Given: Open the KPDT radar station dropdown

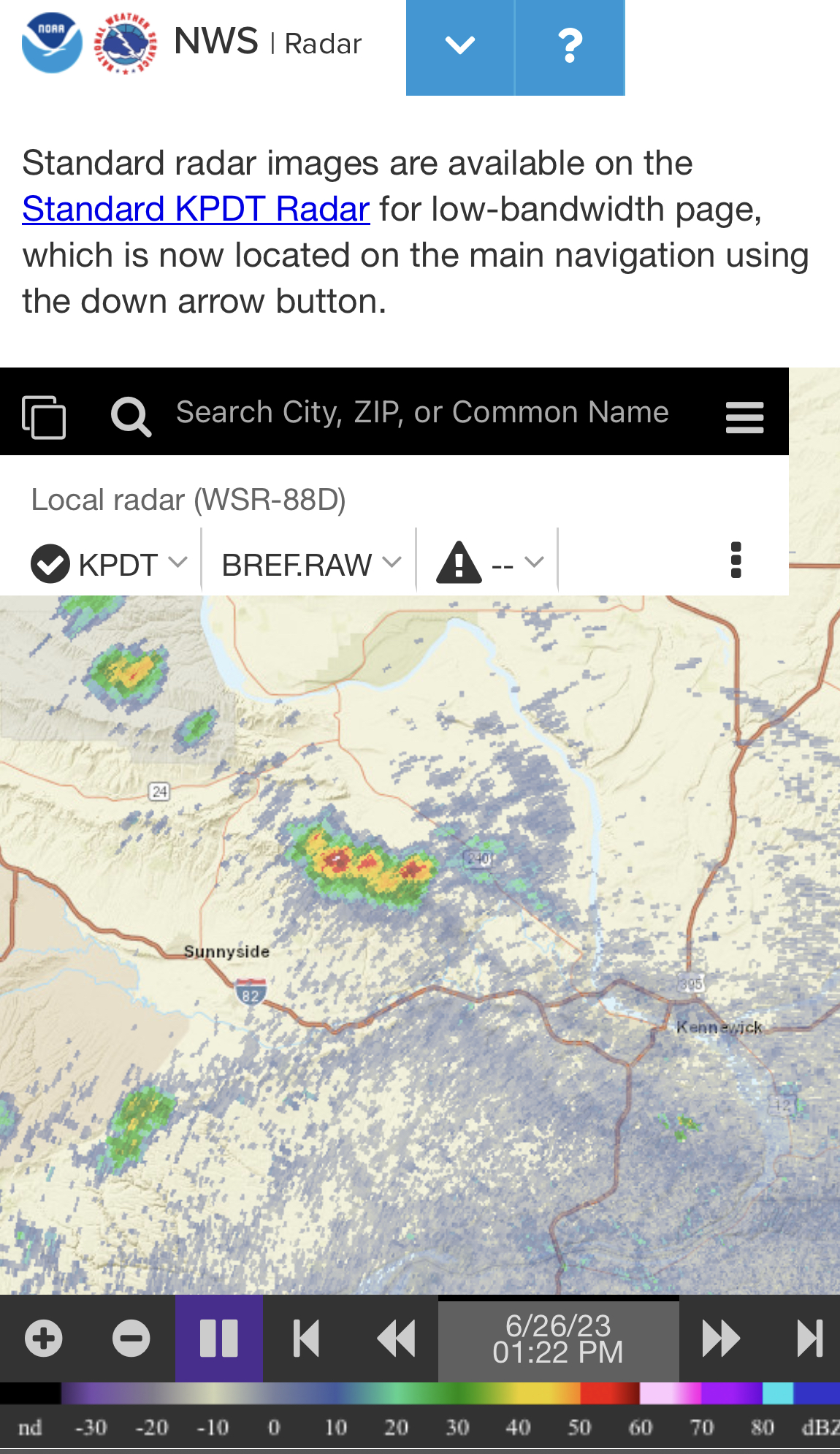Looking at the screenshot, I should point(110,564).
